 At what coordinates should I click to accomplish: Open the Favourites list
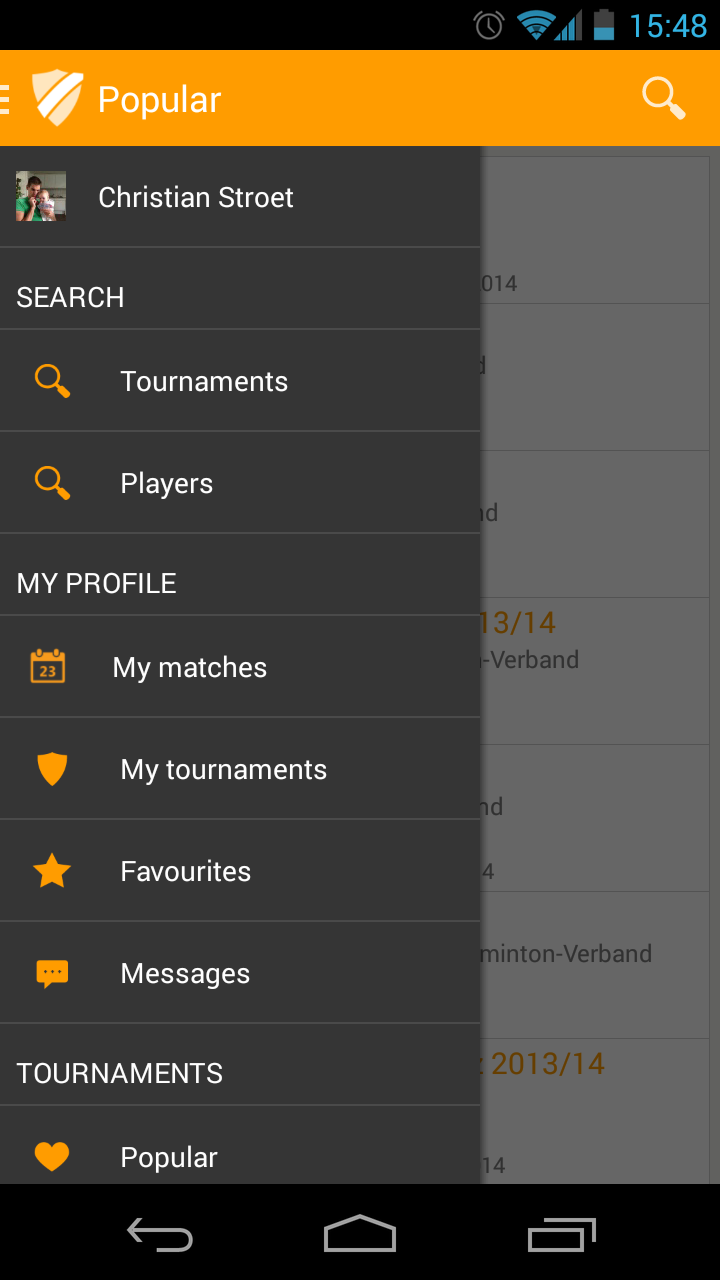click(x=186, y=871)
